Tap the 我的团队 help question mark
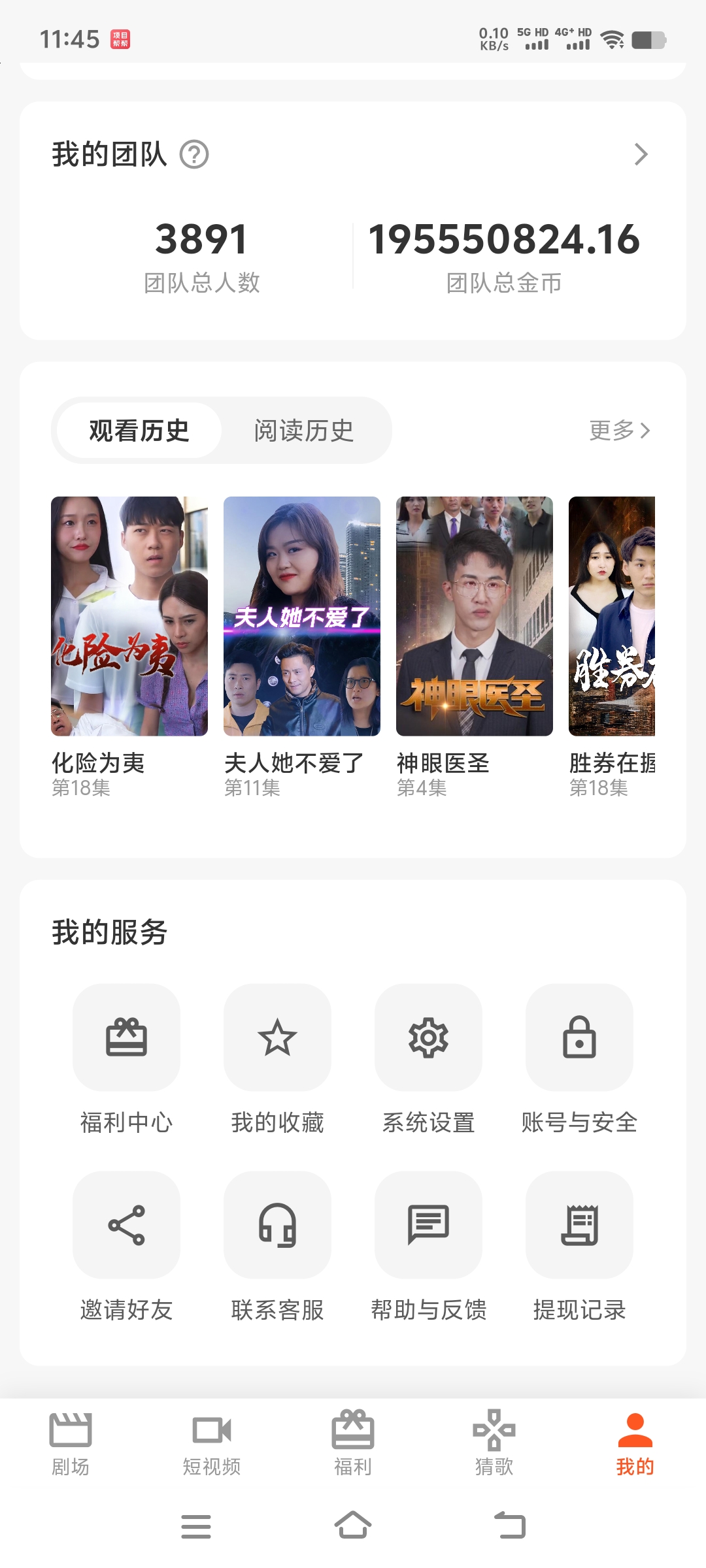 pyautogui.click(x=195, y=154)
